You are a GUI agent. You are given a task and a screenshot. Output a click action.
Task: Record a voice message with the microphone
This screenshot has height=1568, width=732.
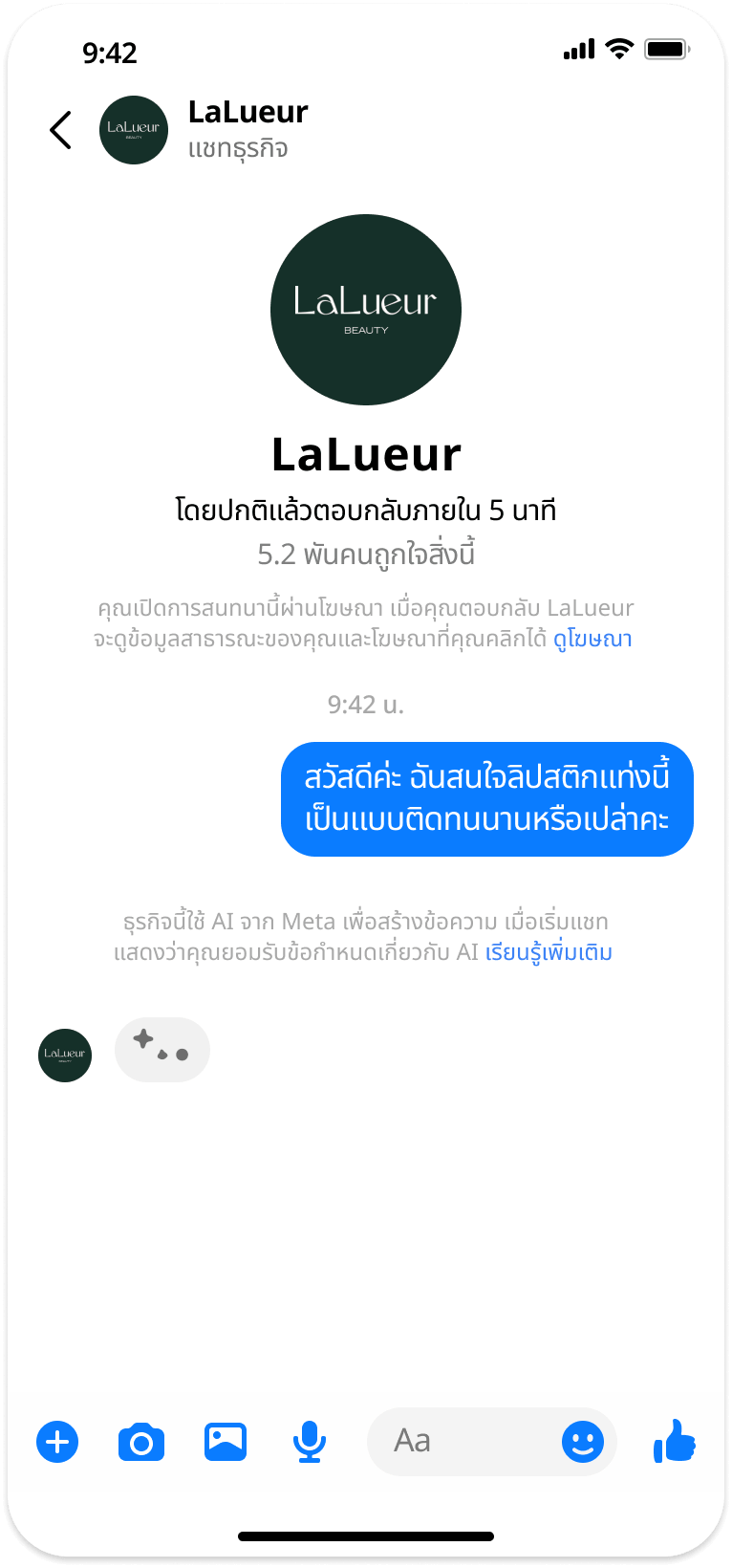tap(309, 1442)
